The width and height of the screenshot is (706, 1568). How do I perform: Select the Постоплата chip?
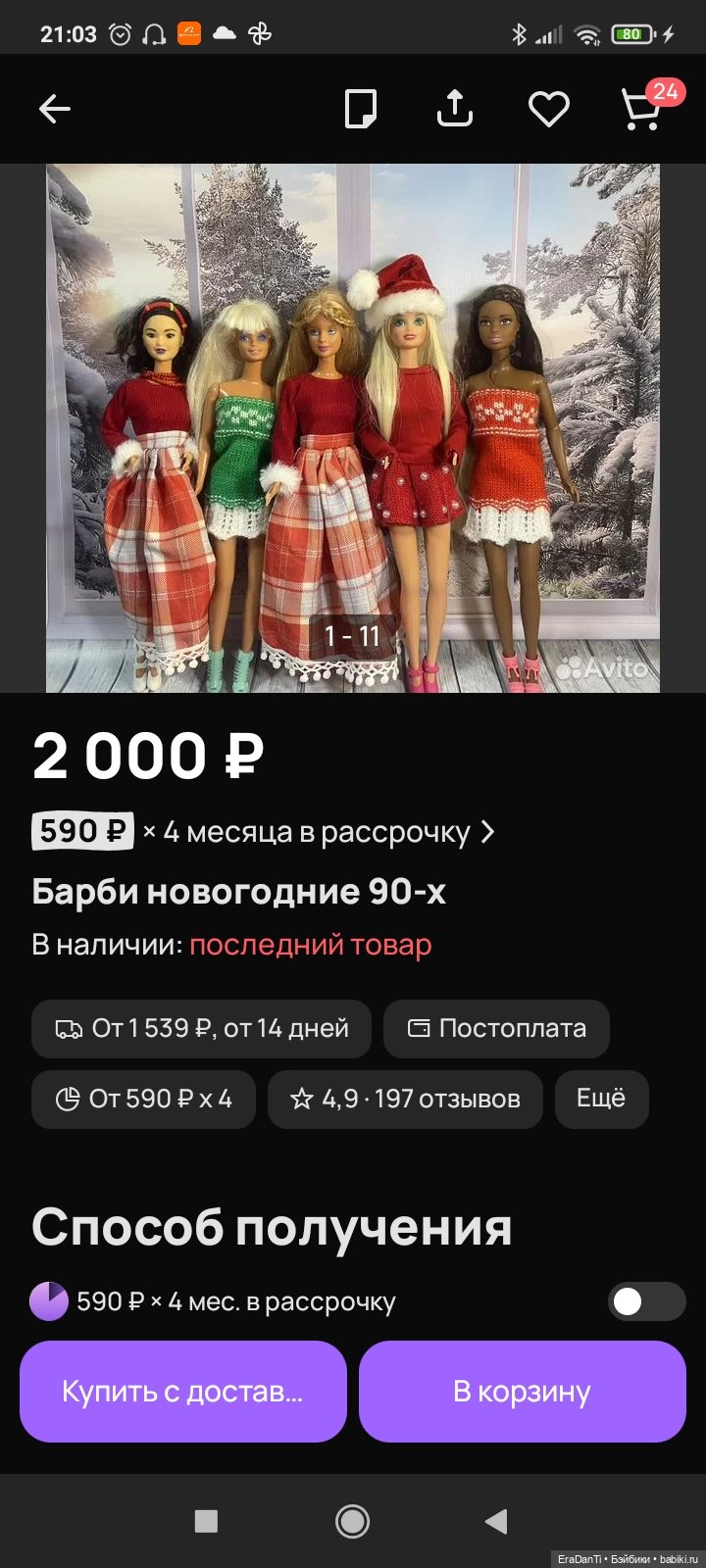[496, 1028]
